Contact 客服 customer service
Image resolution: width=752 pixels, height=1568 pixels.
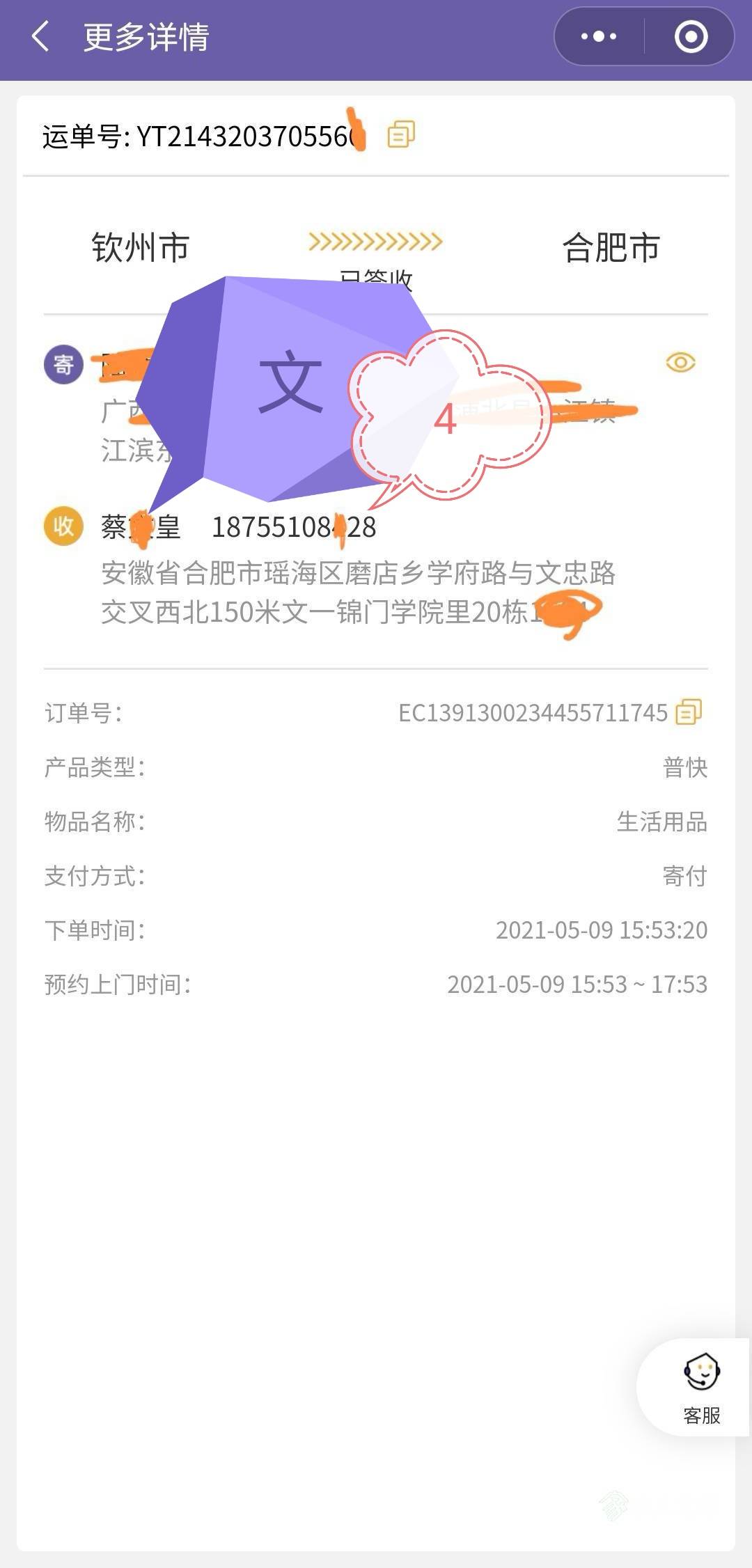point(700,1387)
